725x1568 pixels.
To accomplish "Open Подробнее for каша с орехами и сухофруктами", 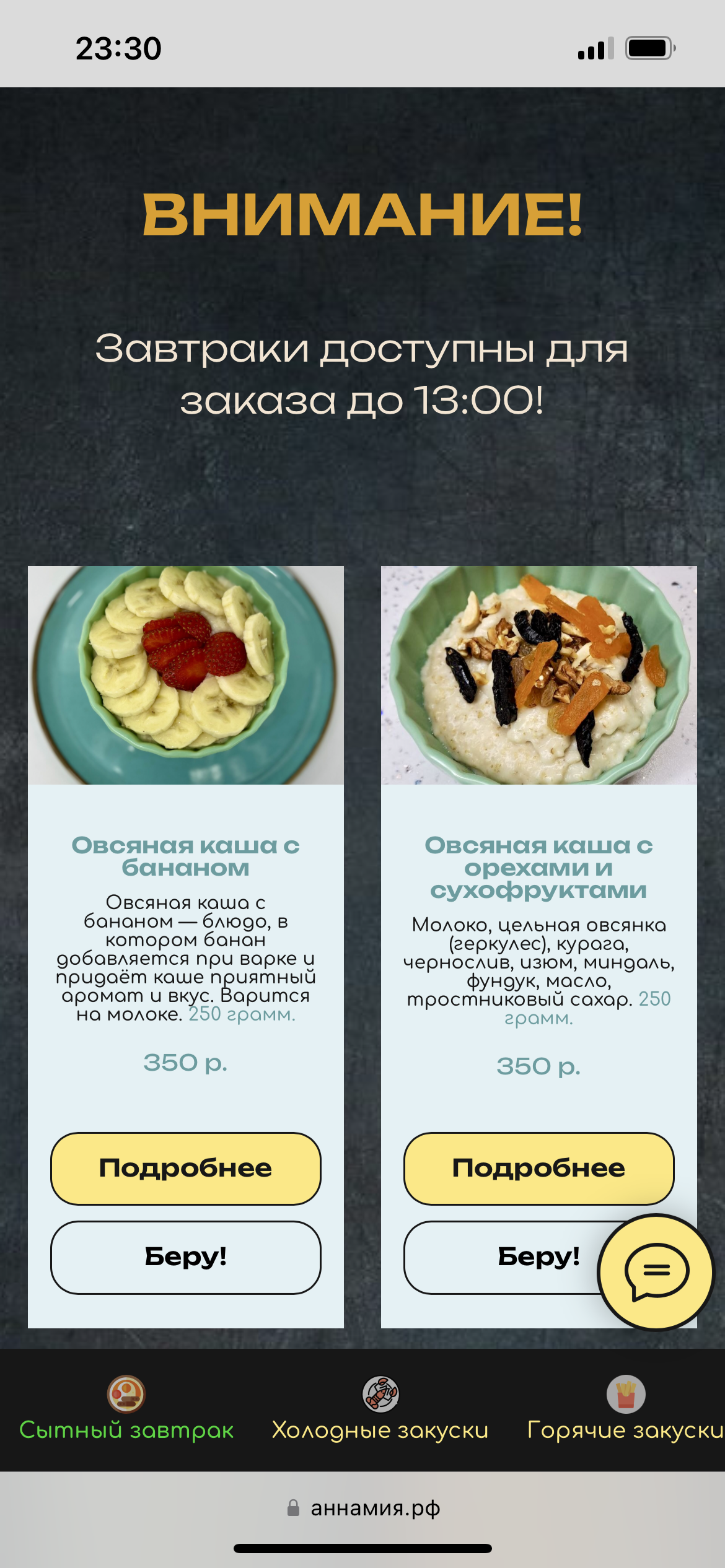I will pyautogui.click(x=538, y=1169).
